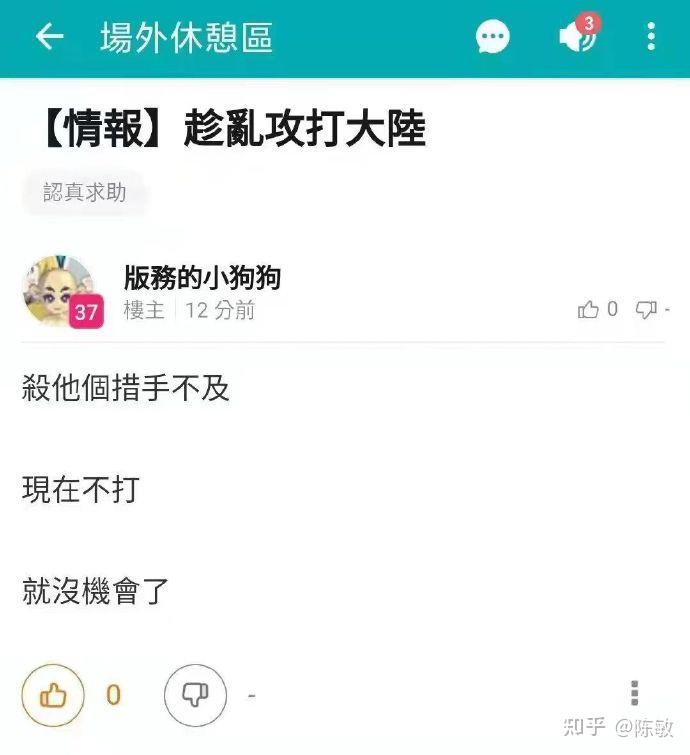The image size is (690, 755).
Task: Open the chat bubble messages icon
Action: 492,38
